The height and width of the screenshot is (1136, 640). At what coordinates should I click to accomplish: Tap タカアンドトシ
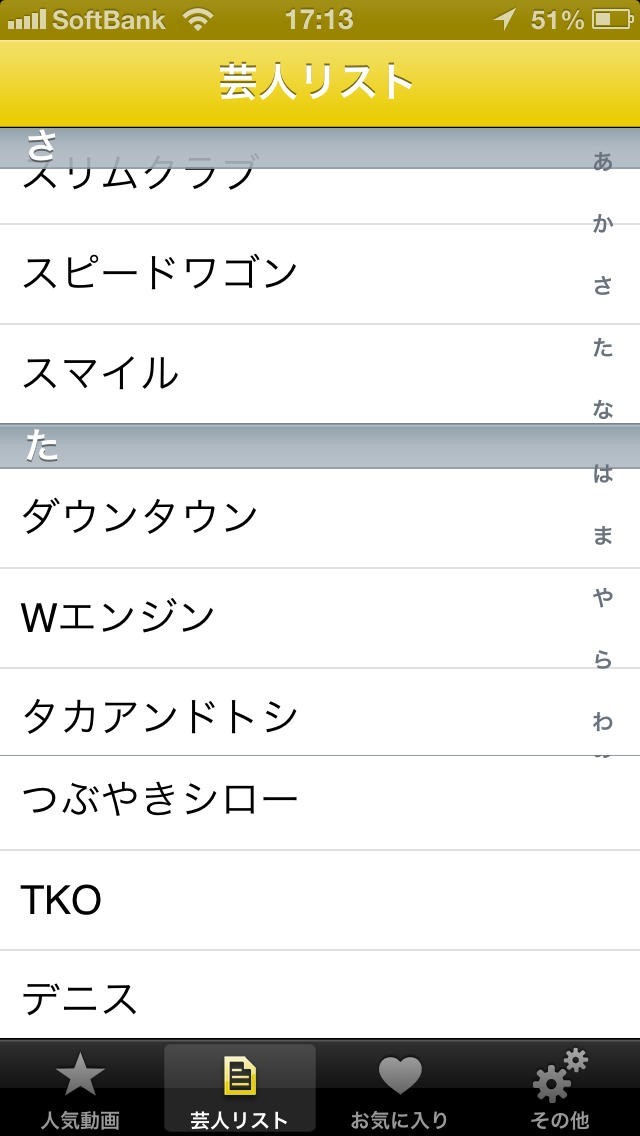(x=320, y=711)
